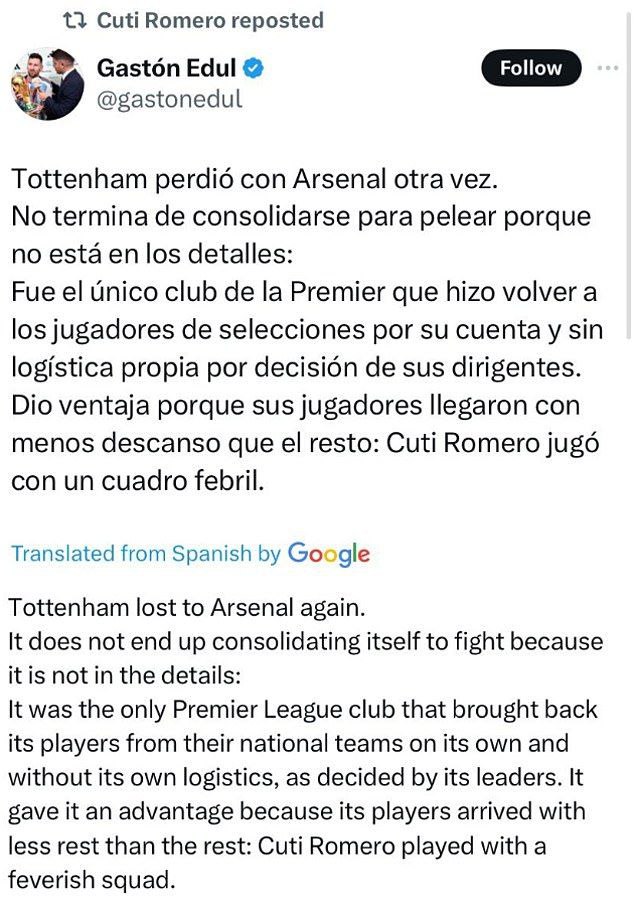The width and height of the screenshot is (634, 912).
Task: Open the post's three-dot overflow menu
Action: coord(608,68)
